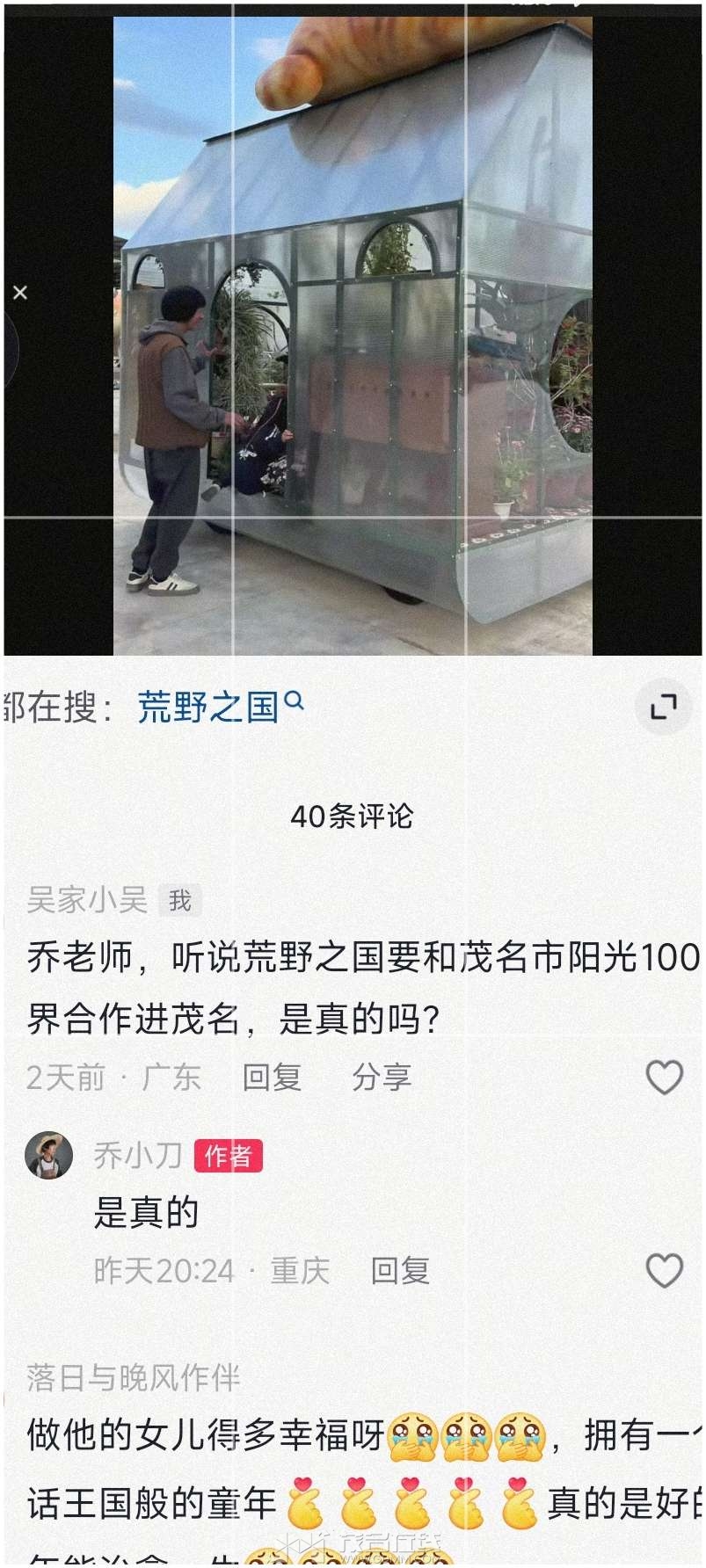
Task: Search the suggested term 荒野之国
Action: [220, 707]
